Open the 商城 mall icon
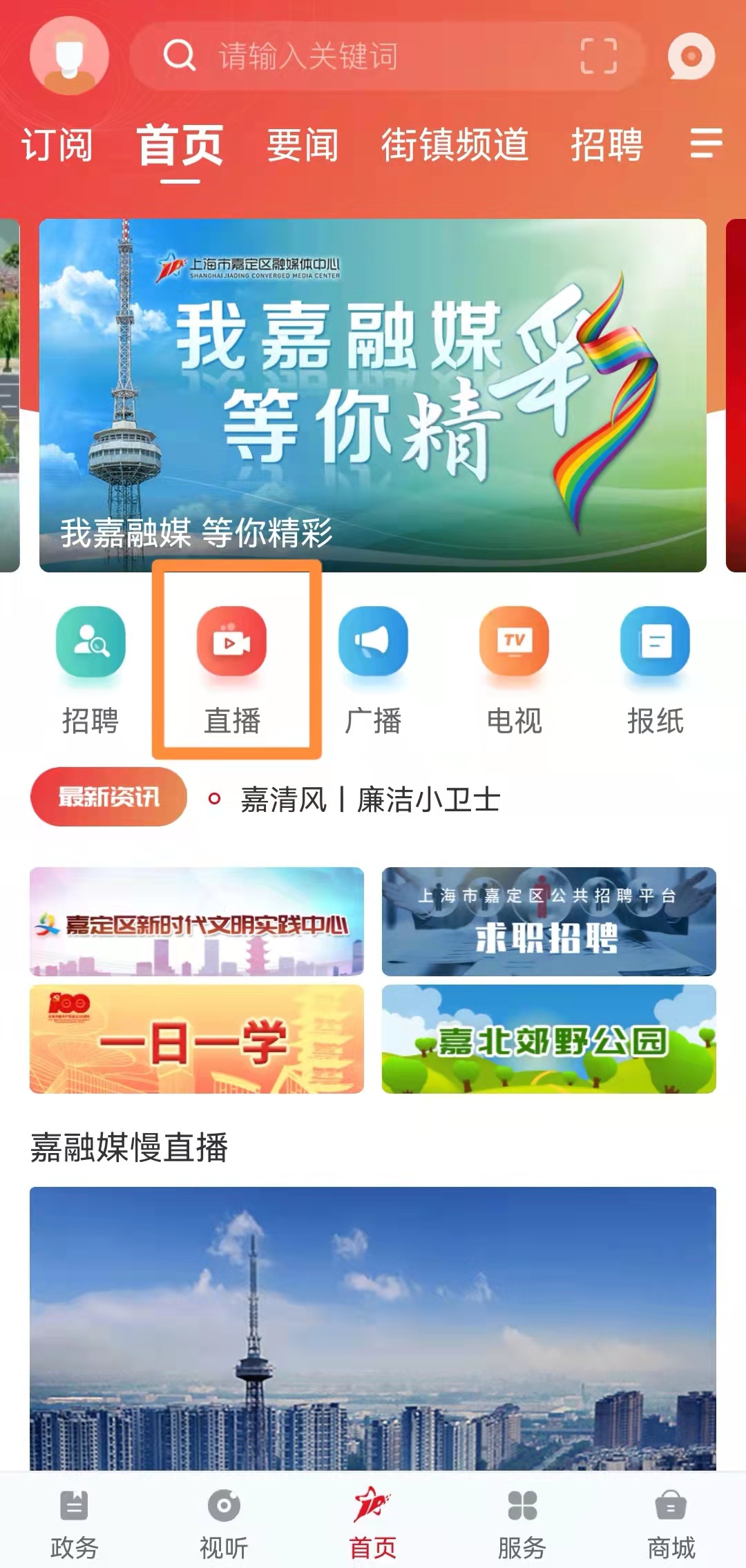The height and width of the screenshot is (1568, 746). [670, 1516]
